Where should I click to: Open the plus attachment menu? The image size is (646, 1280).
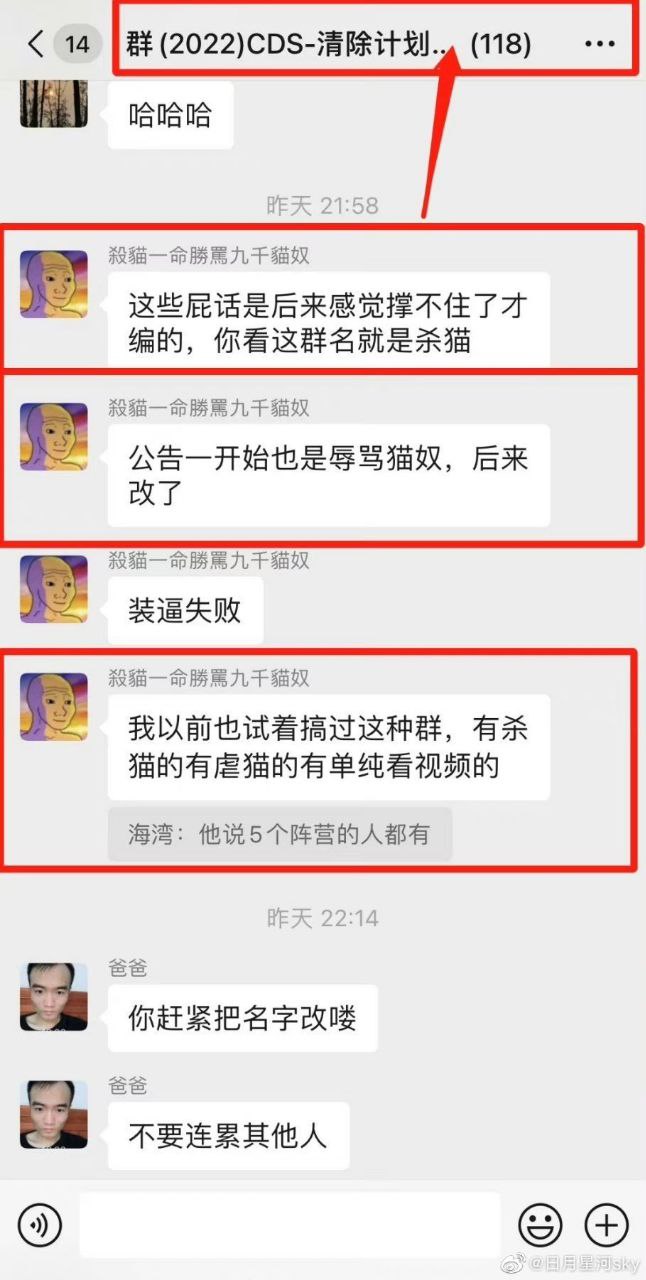click(x=606, y=1225)
